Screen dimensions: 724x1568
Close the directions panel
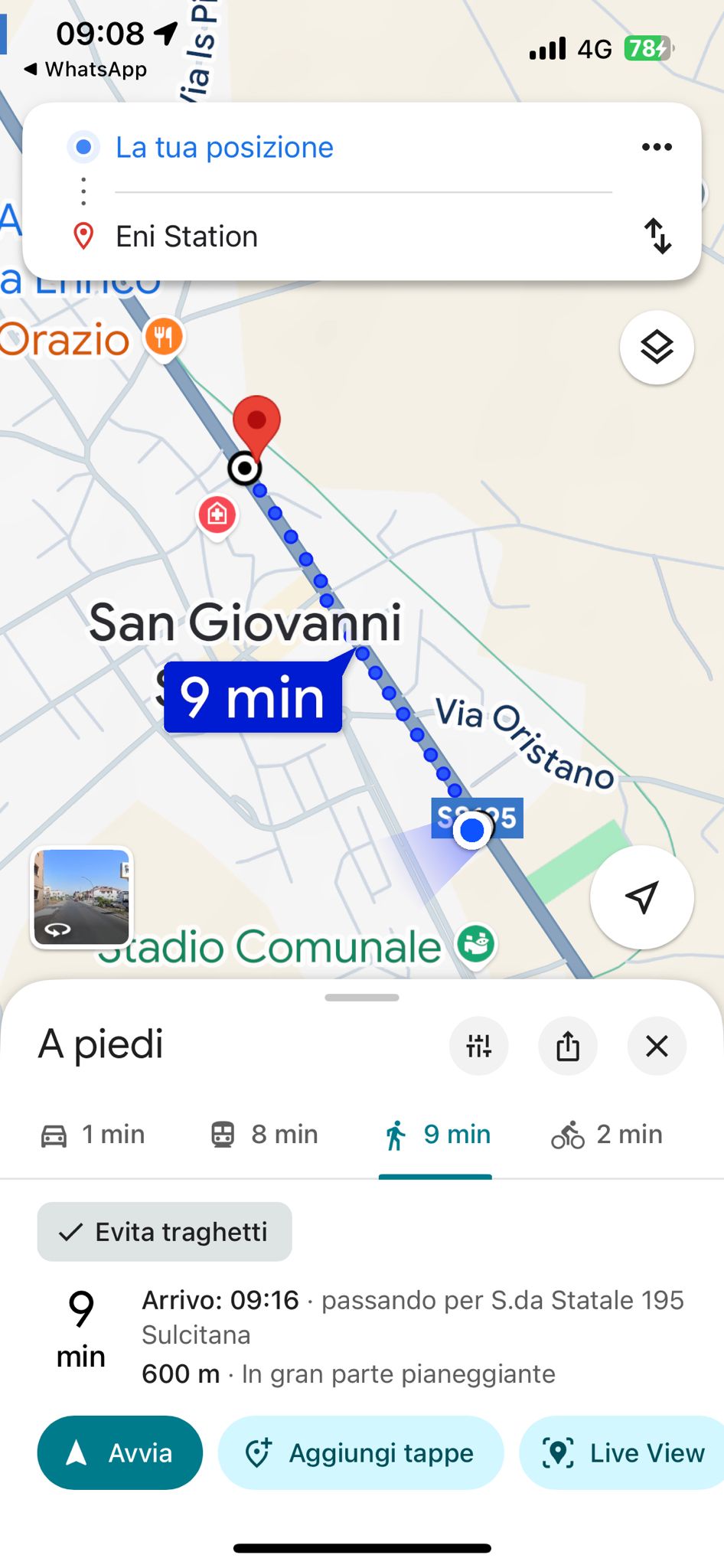[x=657, y=1046]
